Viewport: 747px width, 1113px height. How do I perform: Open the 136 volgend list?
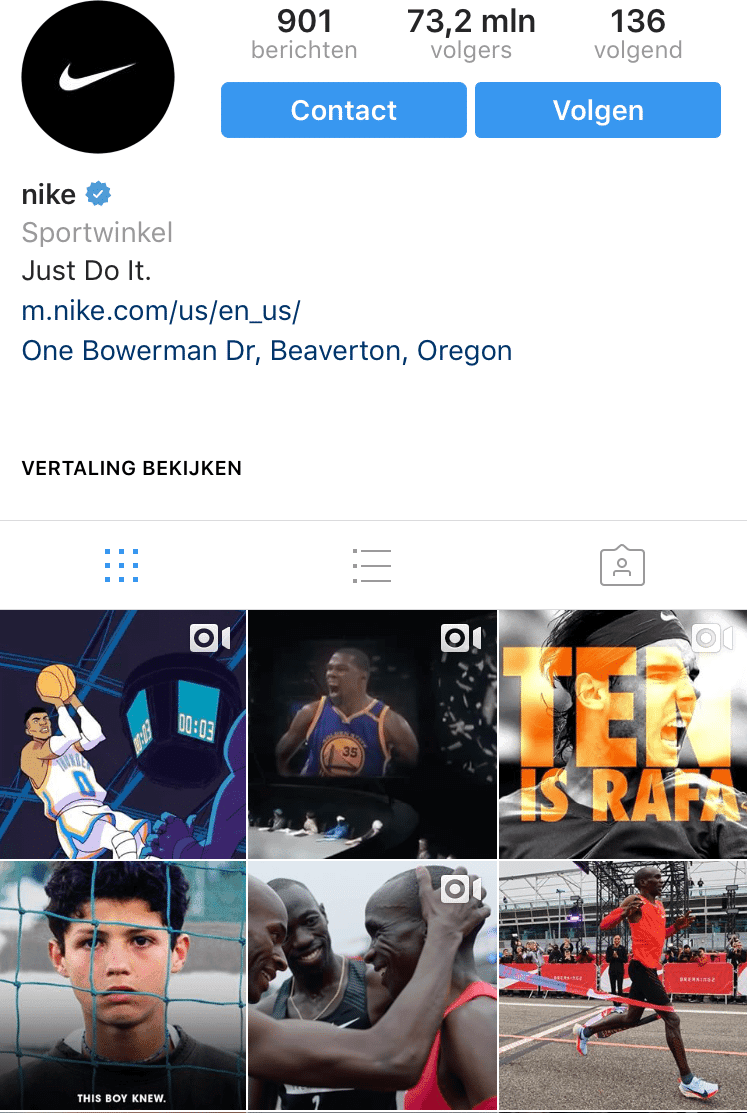click(x=638, y=34)
